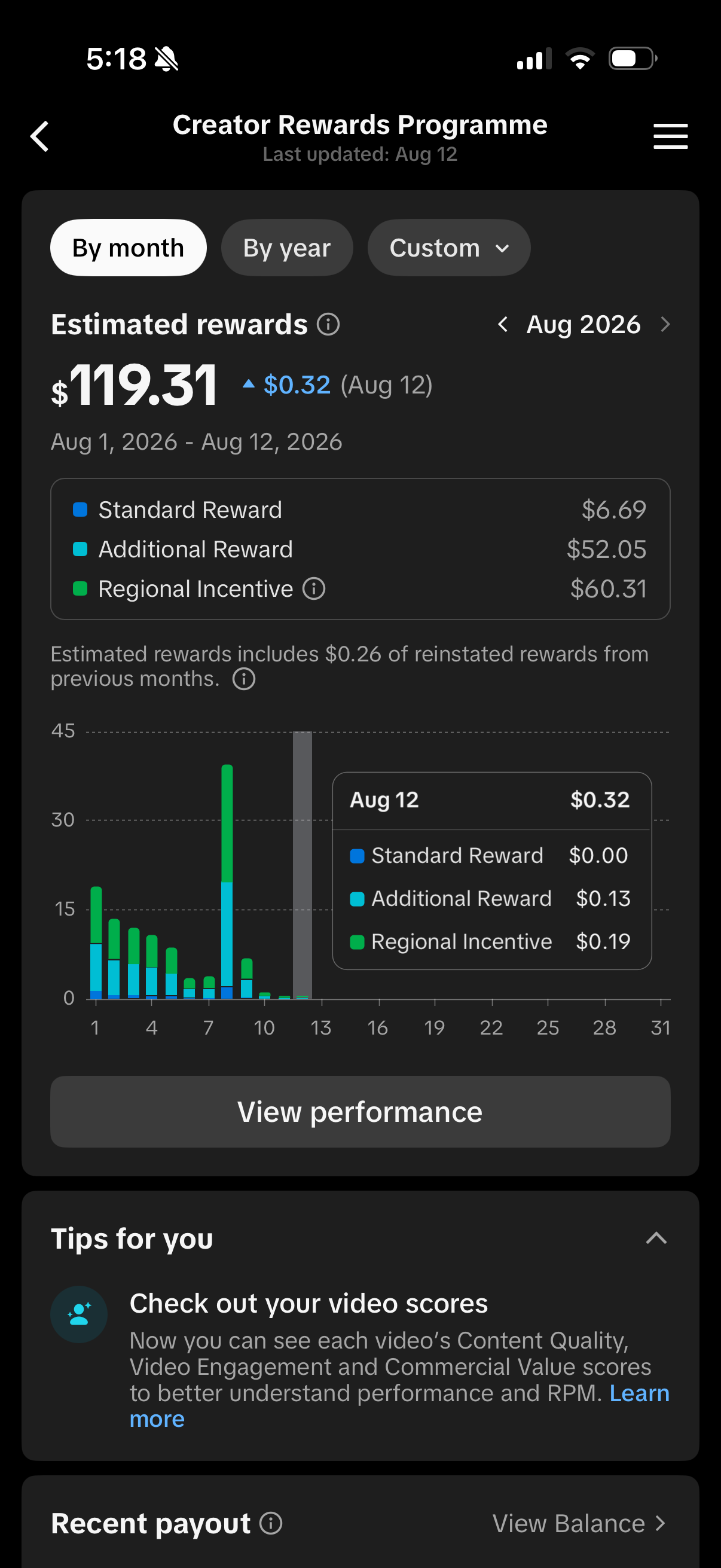The width and height of the screenshot is (721, 1568).
Task: Show info about Regional Incentive
Action: (314, 588)
